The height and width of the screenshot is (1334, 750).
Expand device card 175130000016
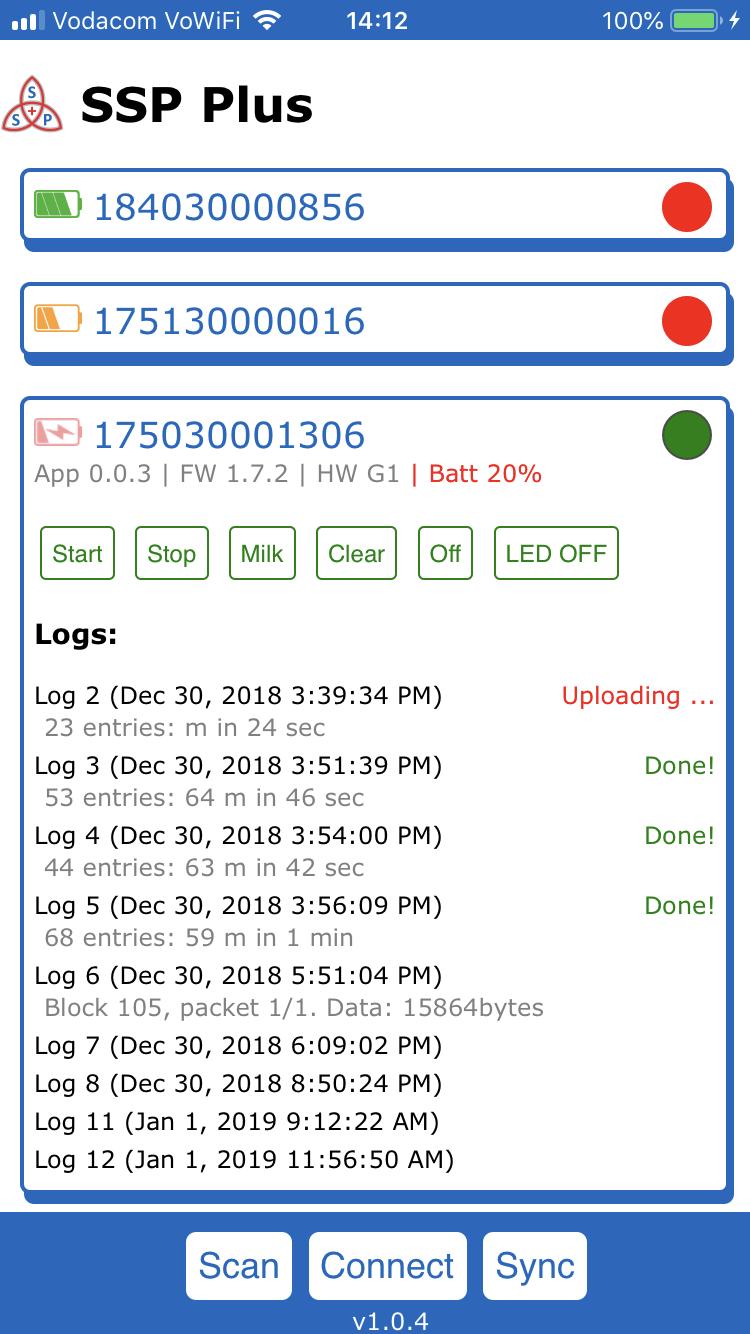click(375, 320)
